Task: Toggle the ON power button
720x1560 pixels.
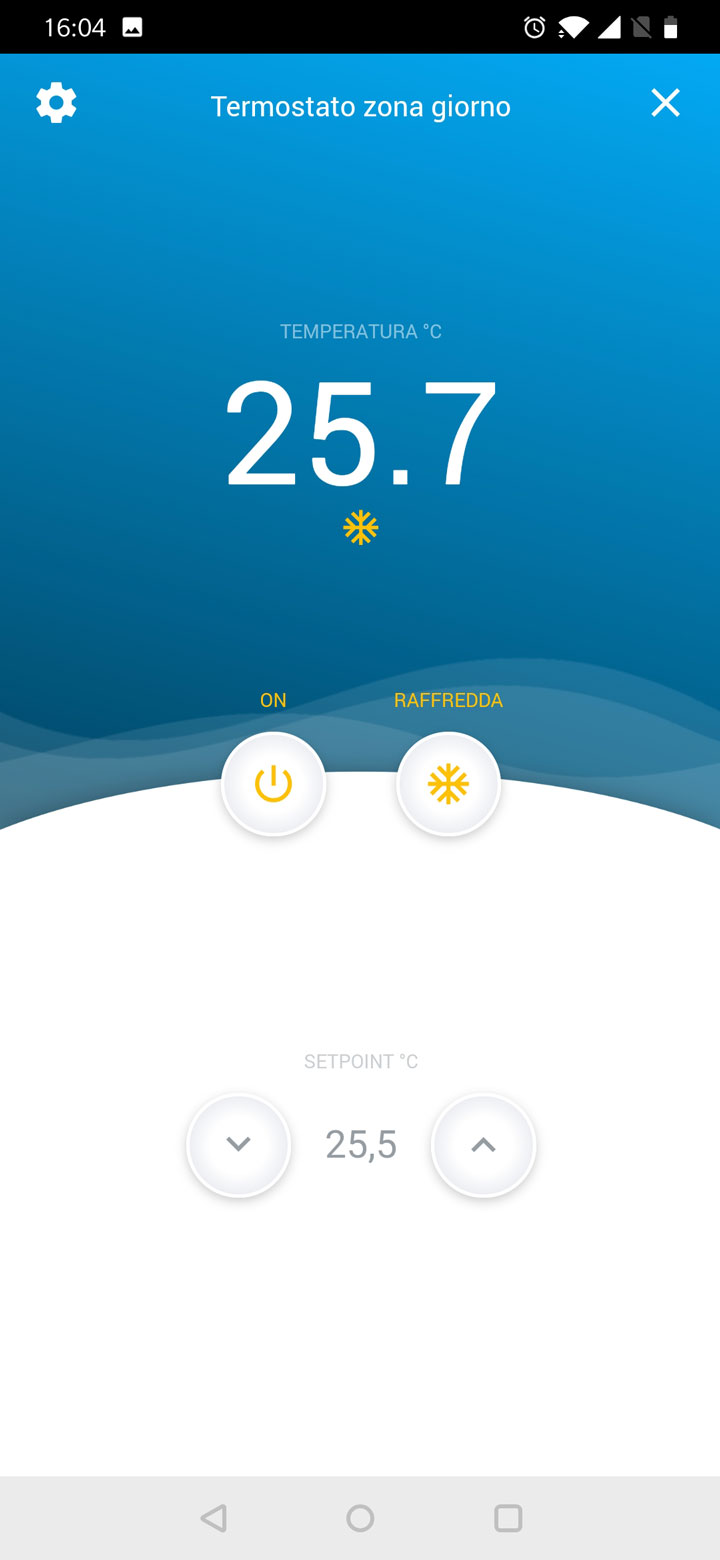Action: click(273, 784)
